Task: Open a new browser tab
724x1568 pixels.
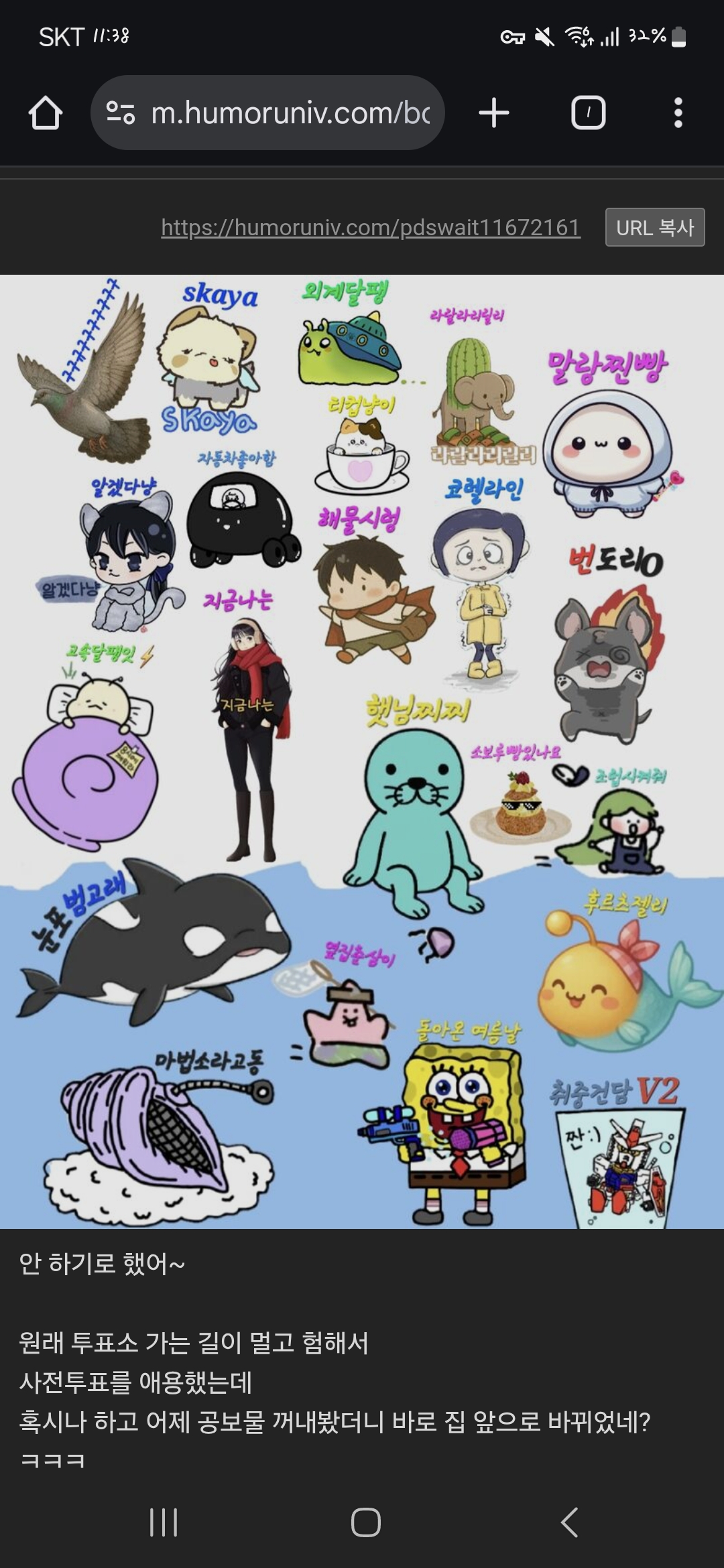Action: [x=494, y=113]
